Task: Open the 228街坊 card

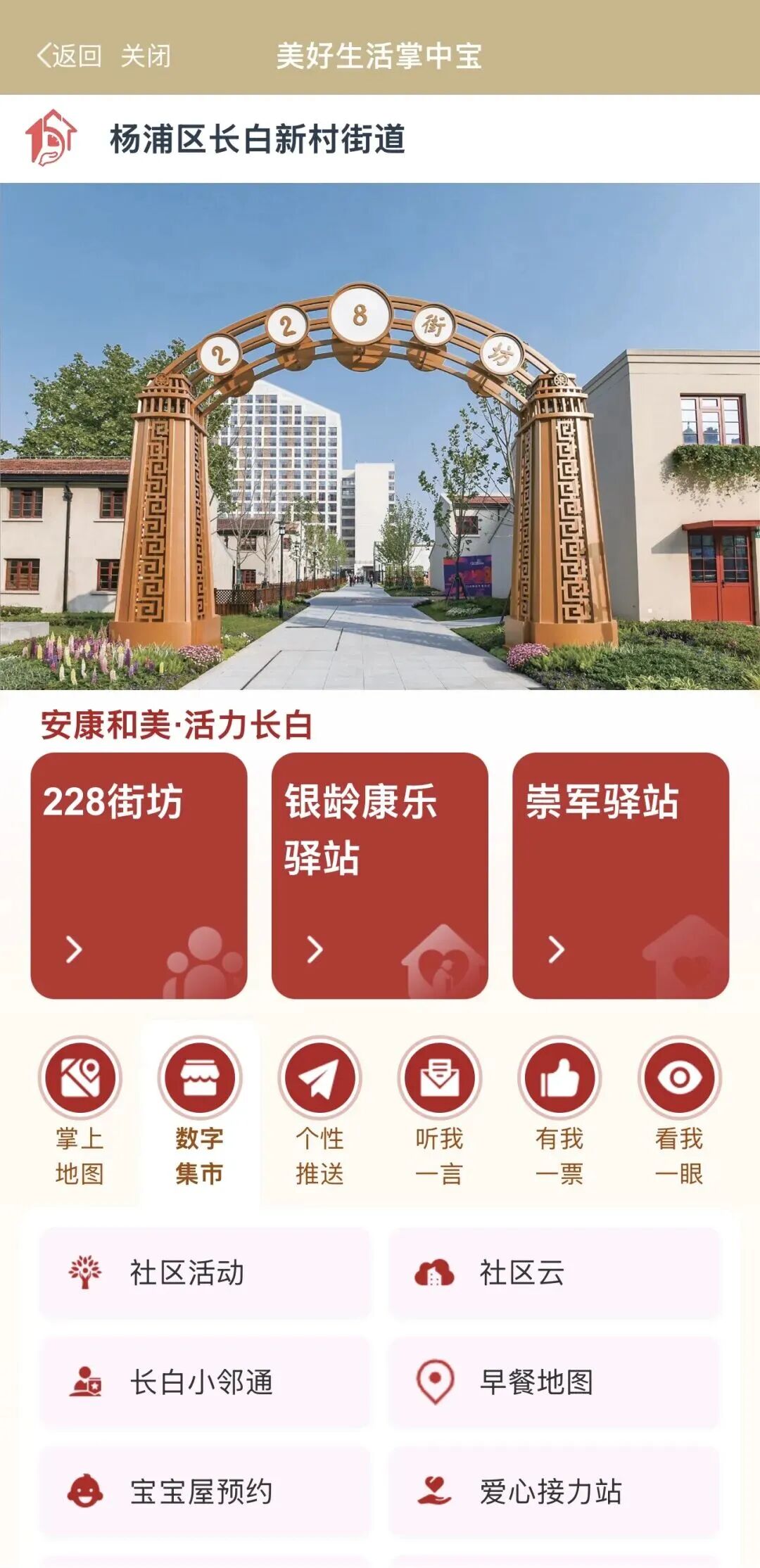Action: pos(139,875)
